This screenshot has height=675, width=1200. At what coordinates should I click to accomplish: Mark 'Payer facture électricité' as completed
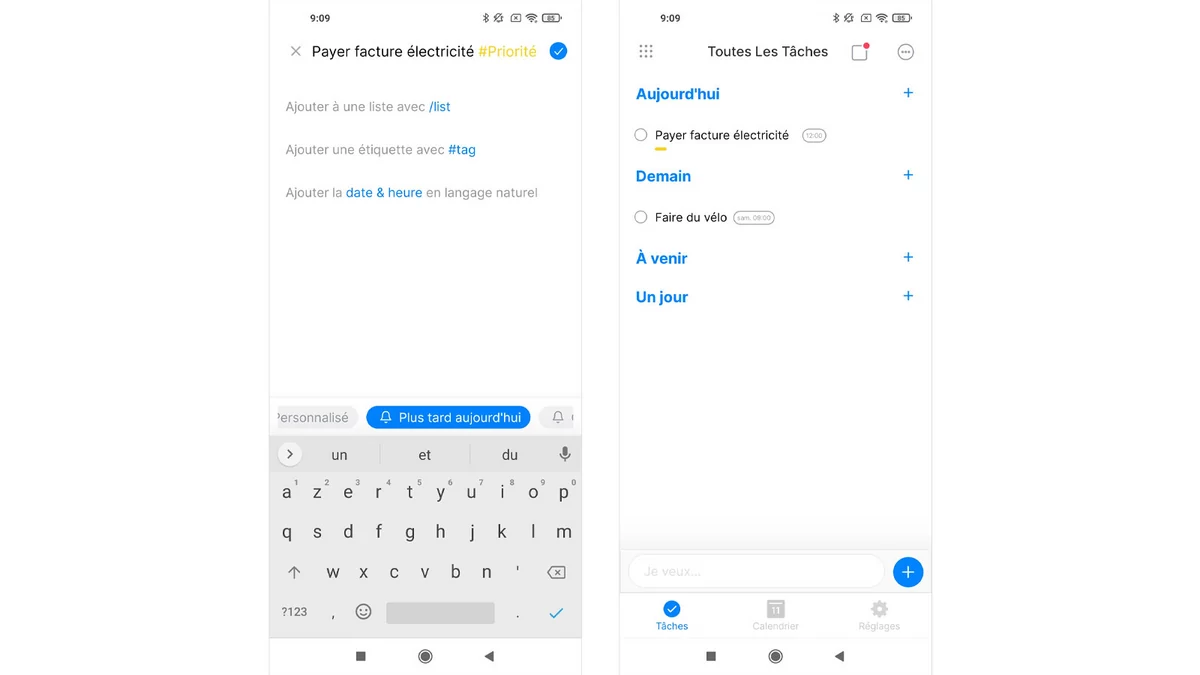tap(641, 135)
